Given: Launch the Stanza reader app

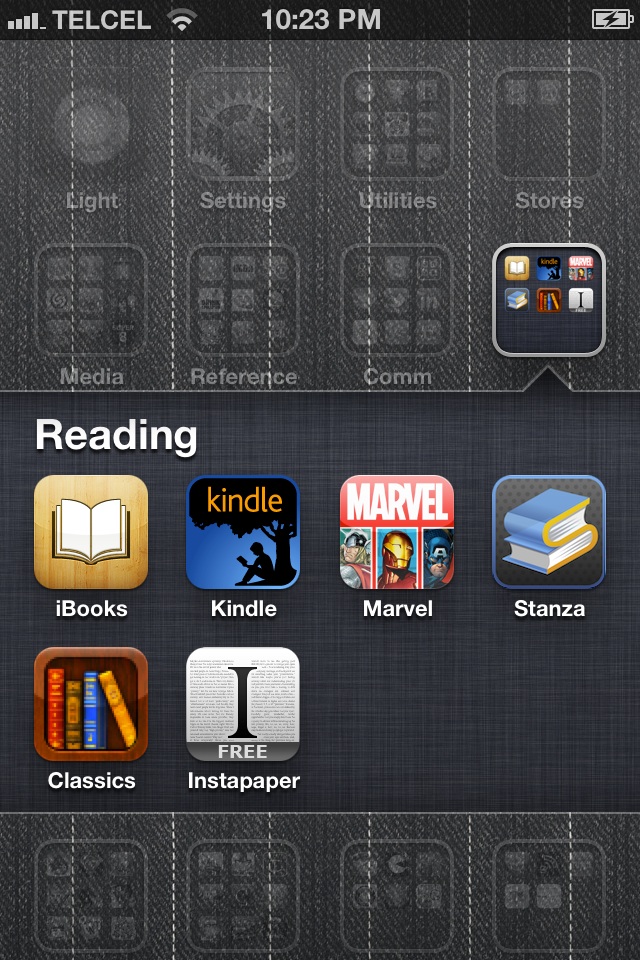Looking at the screenshot, I should click(x=549, y=532).
